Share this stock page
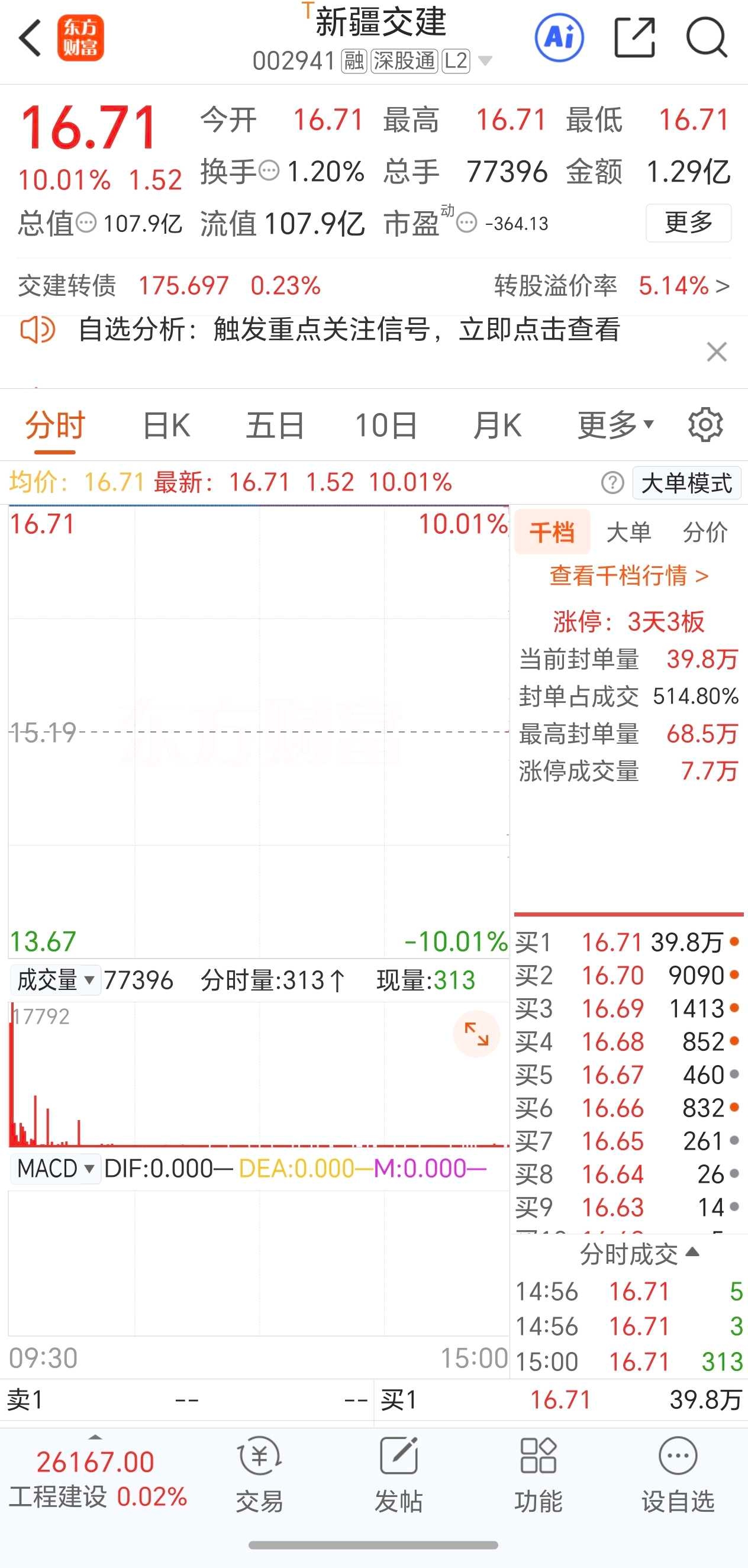This screenshot has width=748, height=1568. (x=634, y=38)
